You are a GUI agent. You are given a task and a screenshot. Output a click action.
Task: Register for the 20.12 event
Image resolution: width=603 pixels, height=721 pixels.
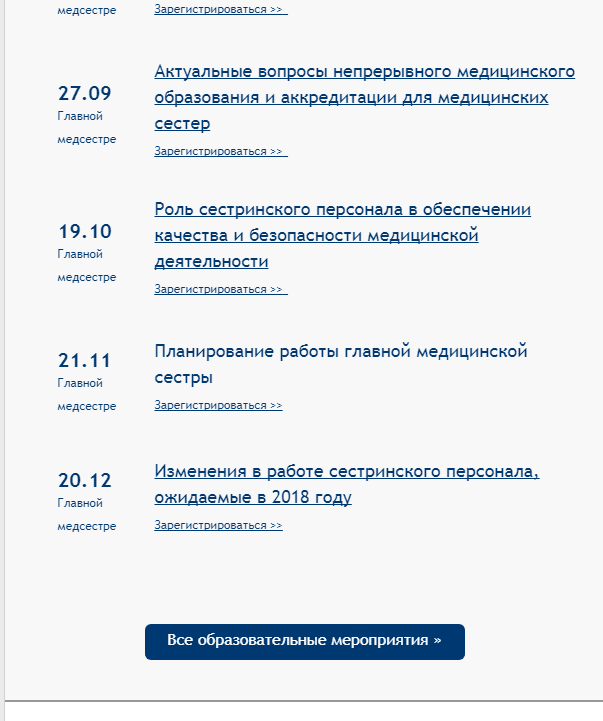point(218,526)
